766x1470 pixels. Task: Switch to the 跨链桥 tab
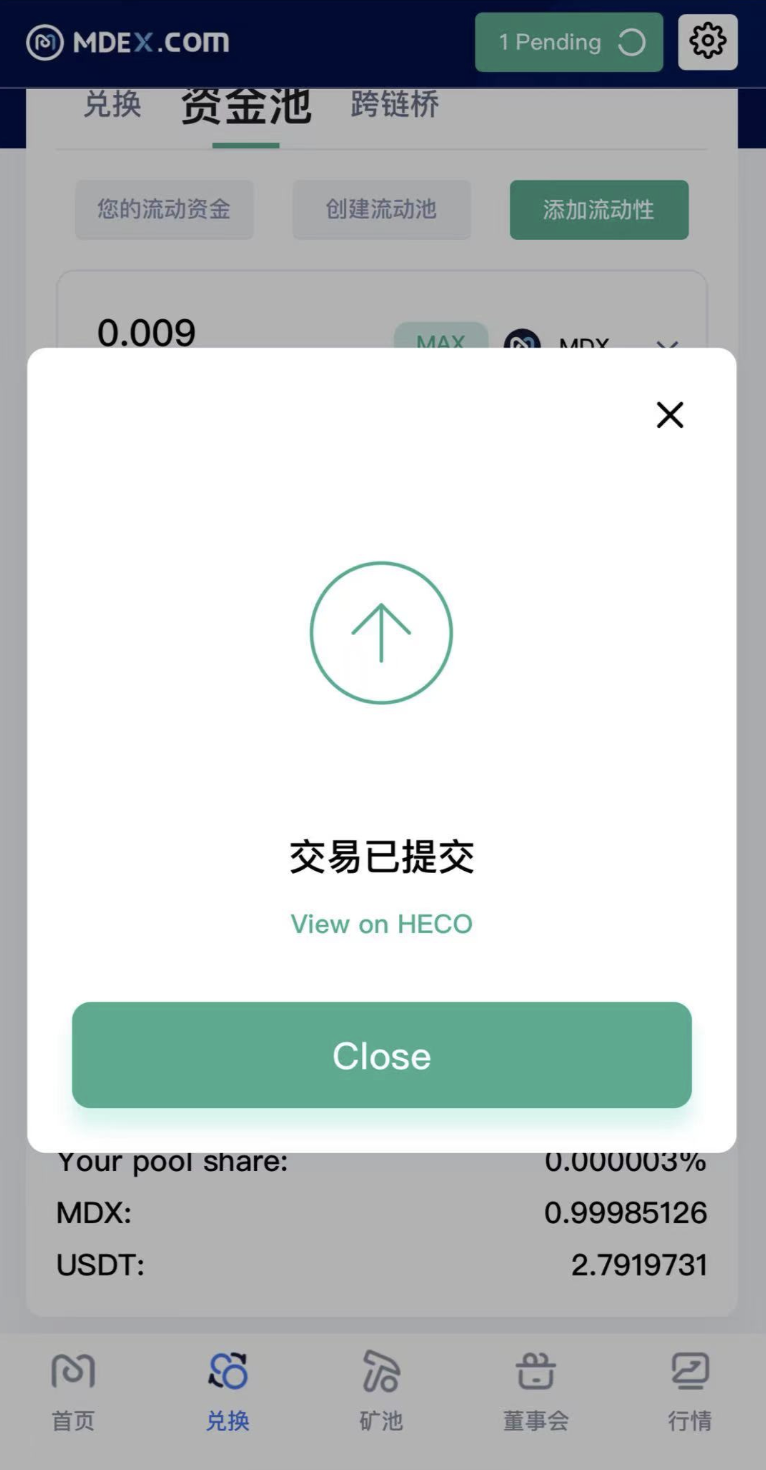395,104
